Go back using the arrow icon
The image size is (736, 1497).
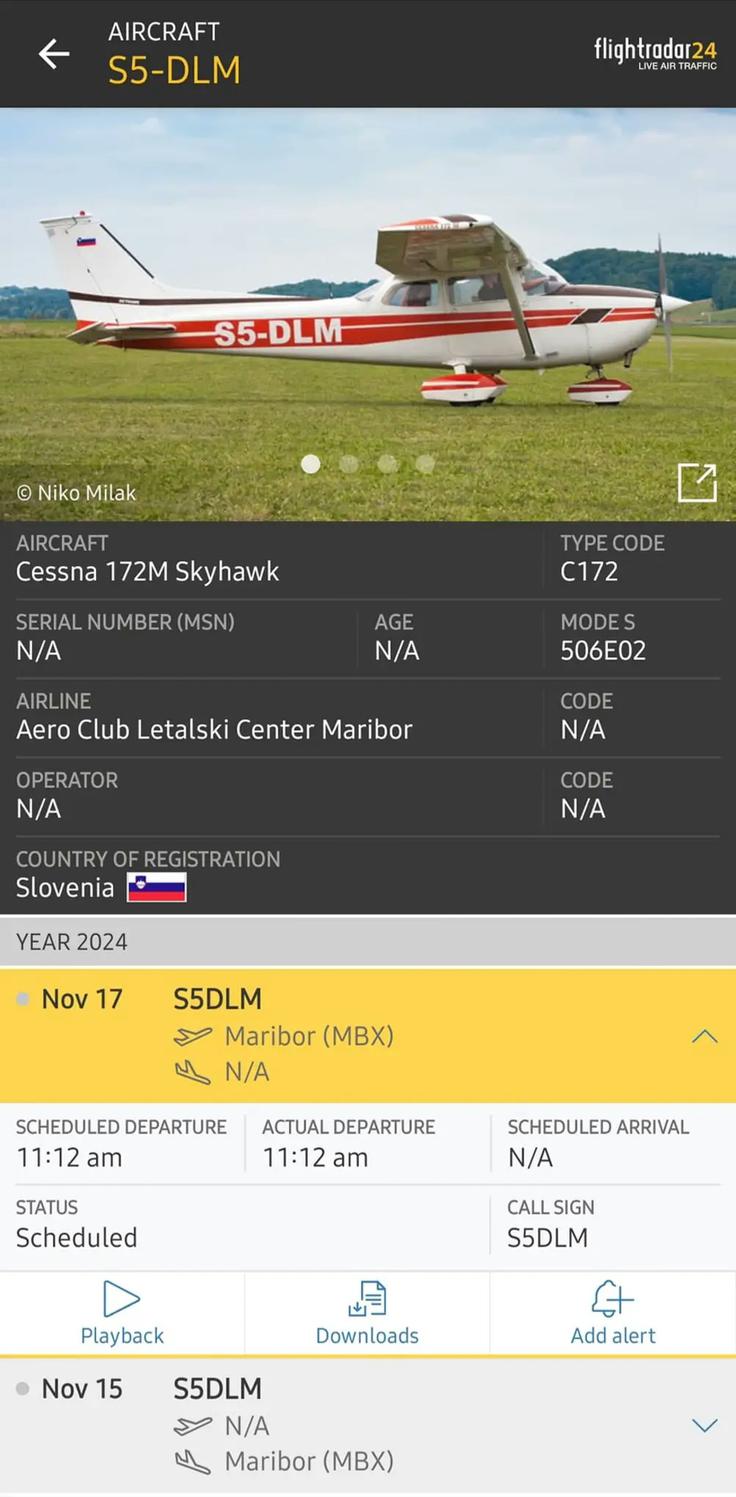point(54,54)
